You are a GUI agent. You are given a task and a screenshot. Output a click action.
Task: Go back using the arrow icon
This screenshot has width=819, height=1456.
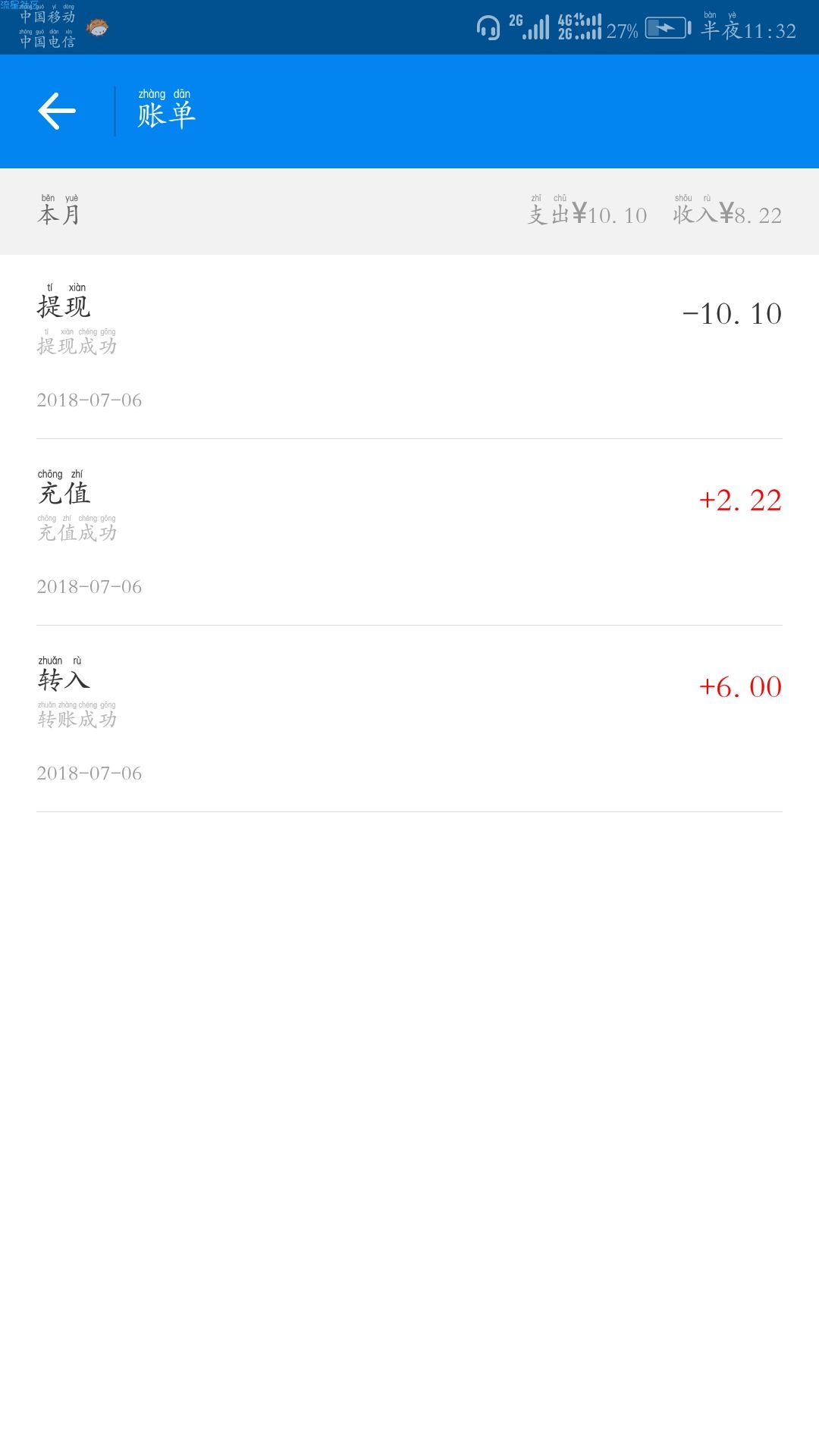57,111
